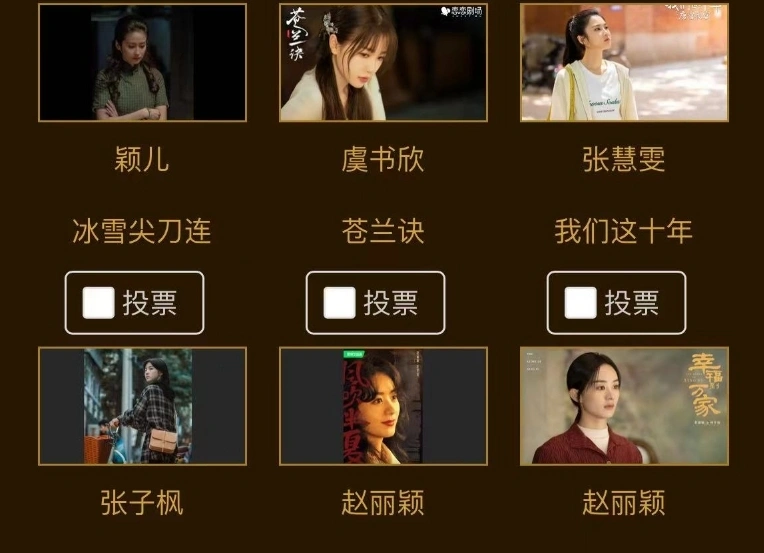The width and height of the screenshot is (764, 553).
Task: Open 张子枫's photo tile
Action: click(142, 406)
